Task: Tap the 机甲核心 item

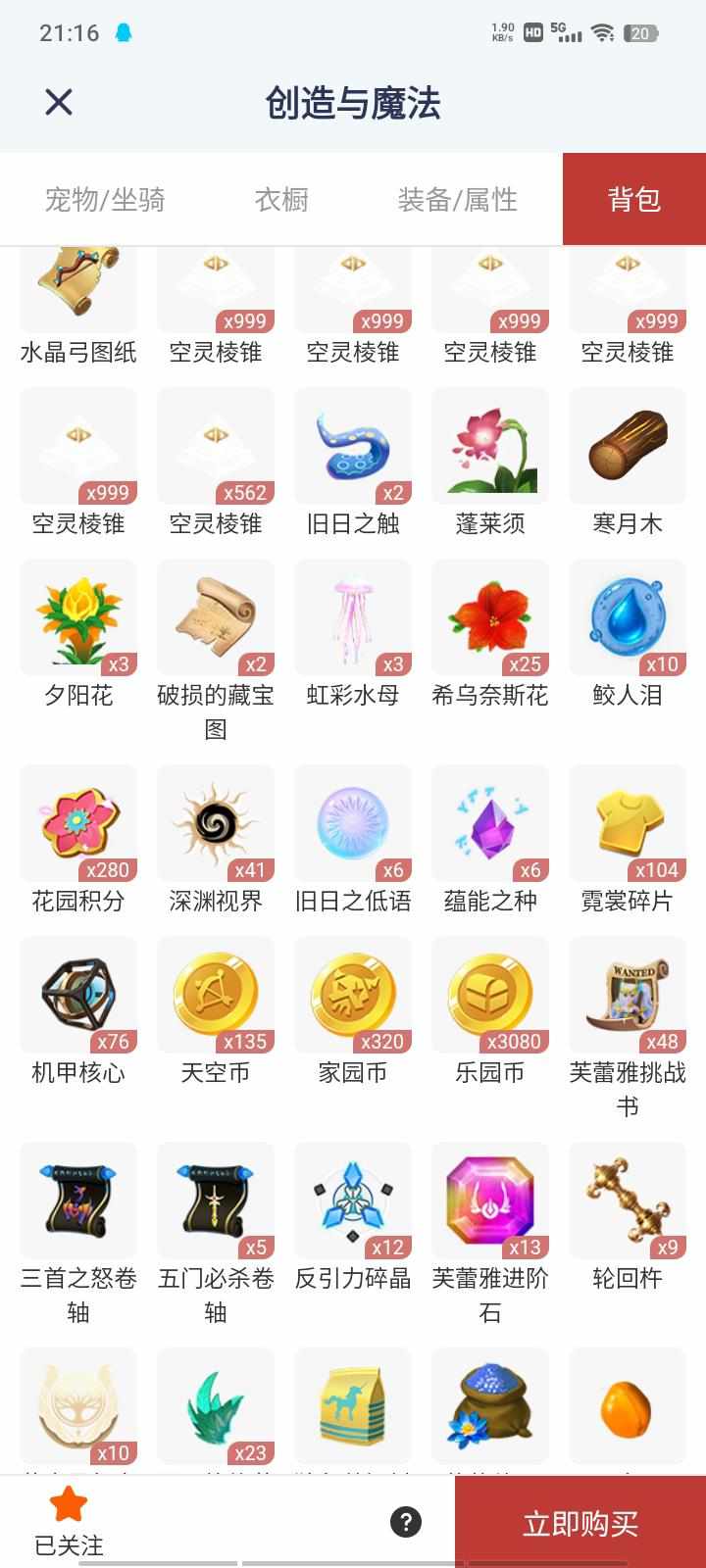Action: coord(78,996)
